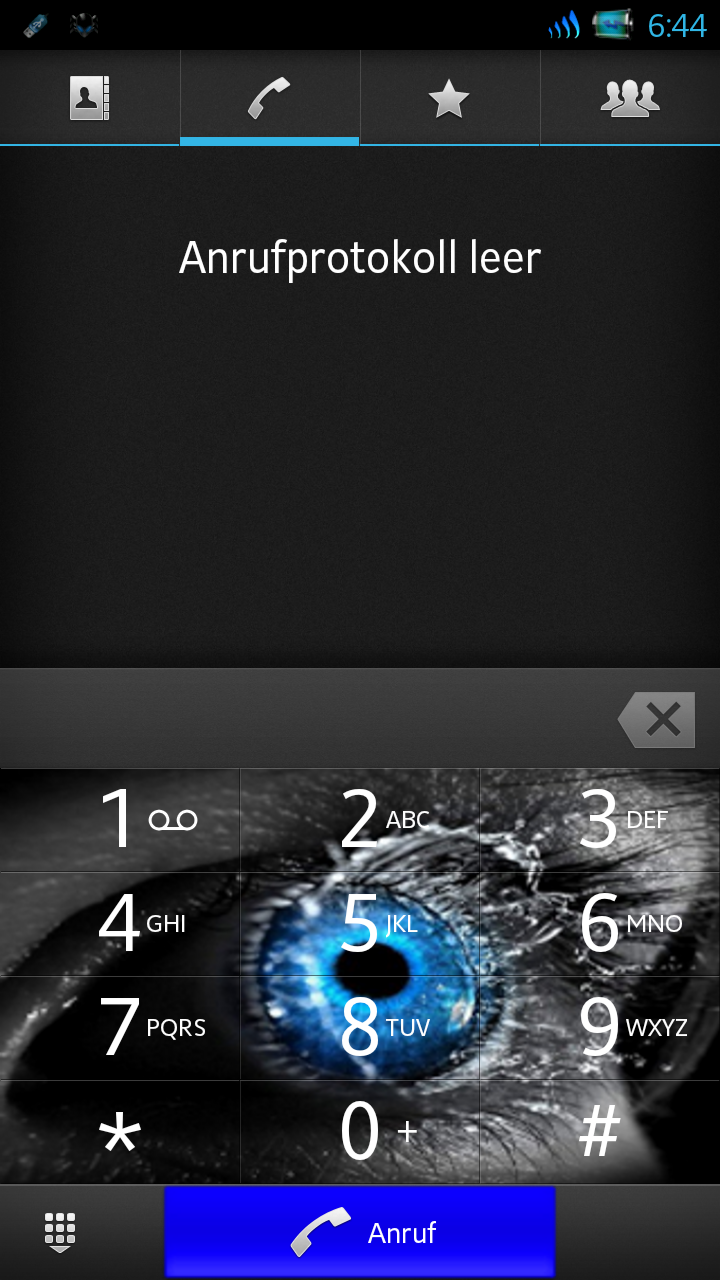
Task: Dial digit 1 voicemail key
Action: tap(120, 820)
